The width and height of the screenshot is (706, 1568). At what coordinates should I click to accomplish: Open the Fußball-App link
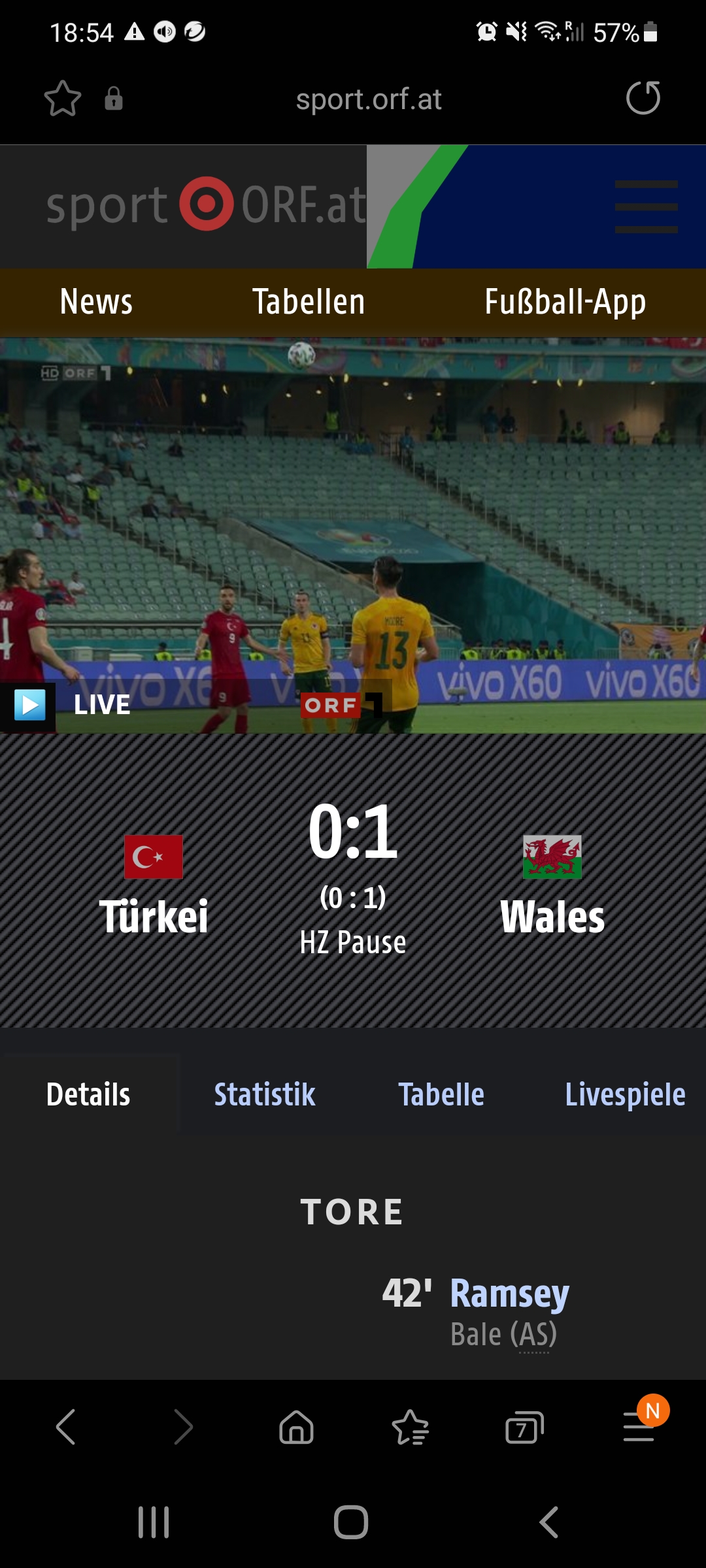point(565,302)
